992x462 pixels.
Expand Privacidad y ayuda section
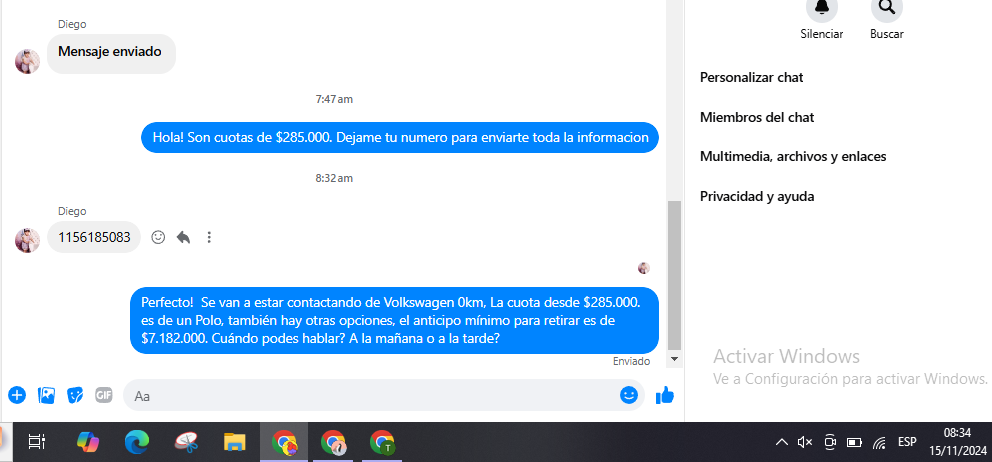coord(756,196)
